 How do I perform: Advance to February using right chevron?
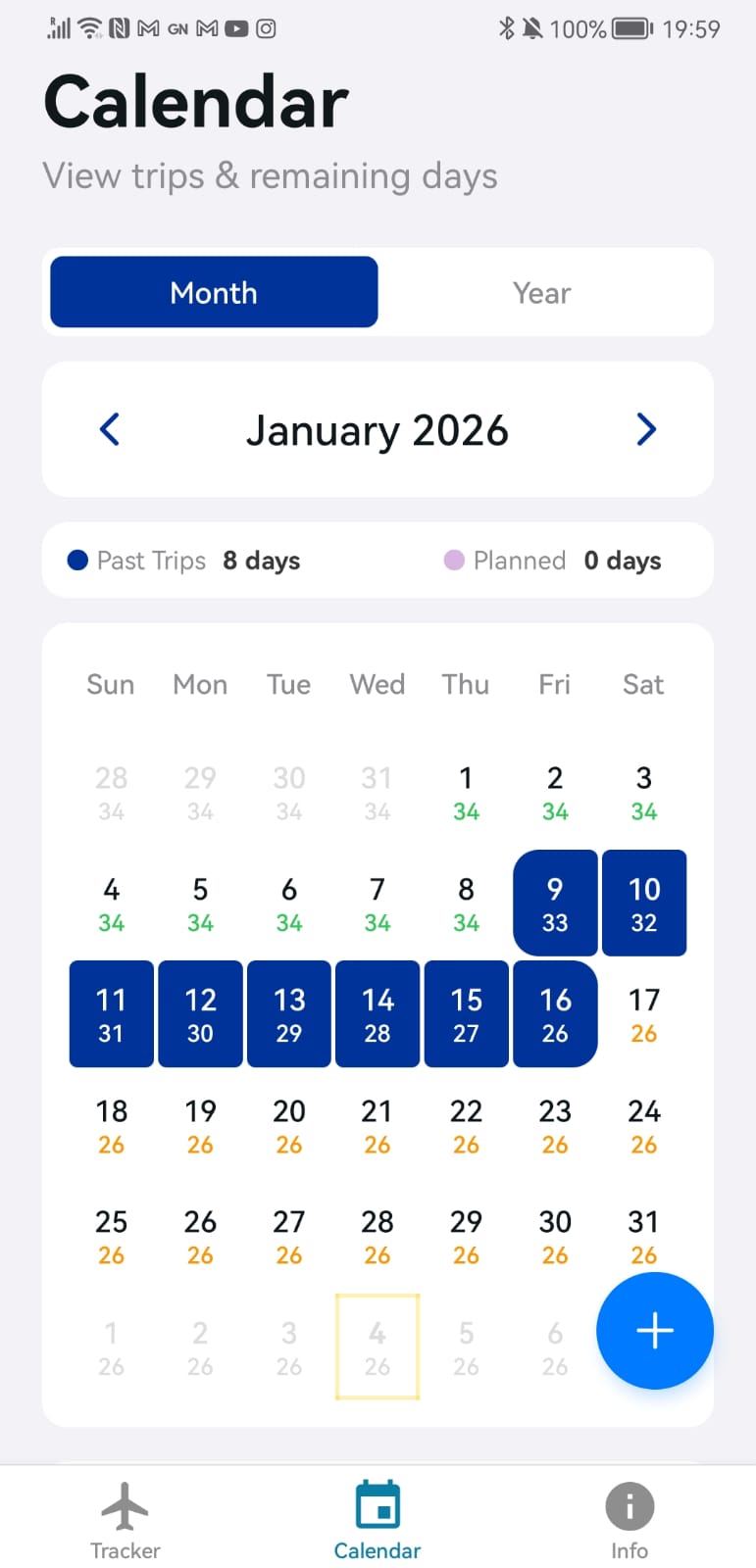coord(645,429)
